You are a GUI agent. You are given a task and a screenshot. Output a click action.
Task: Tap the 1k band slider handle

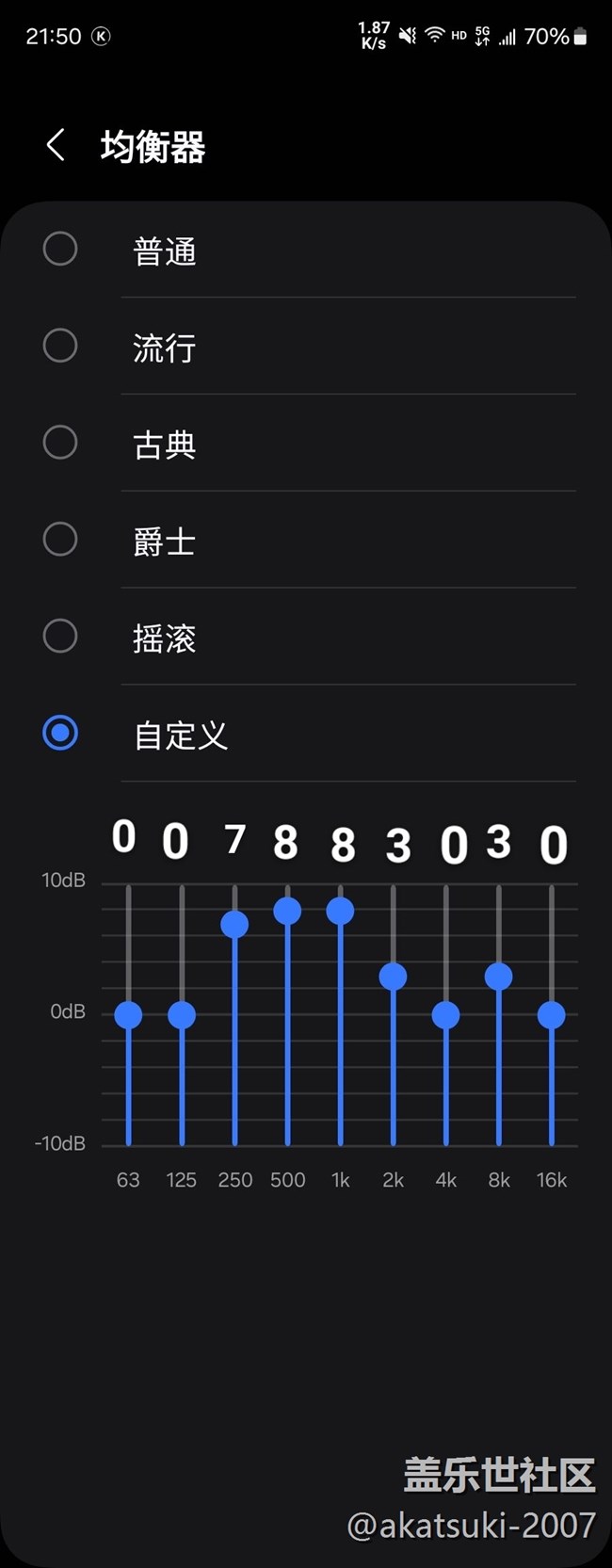pyautogui.click(x=340, y=911)
